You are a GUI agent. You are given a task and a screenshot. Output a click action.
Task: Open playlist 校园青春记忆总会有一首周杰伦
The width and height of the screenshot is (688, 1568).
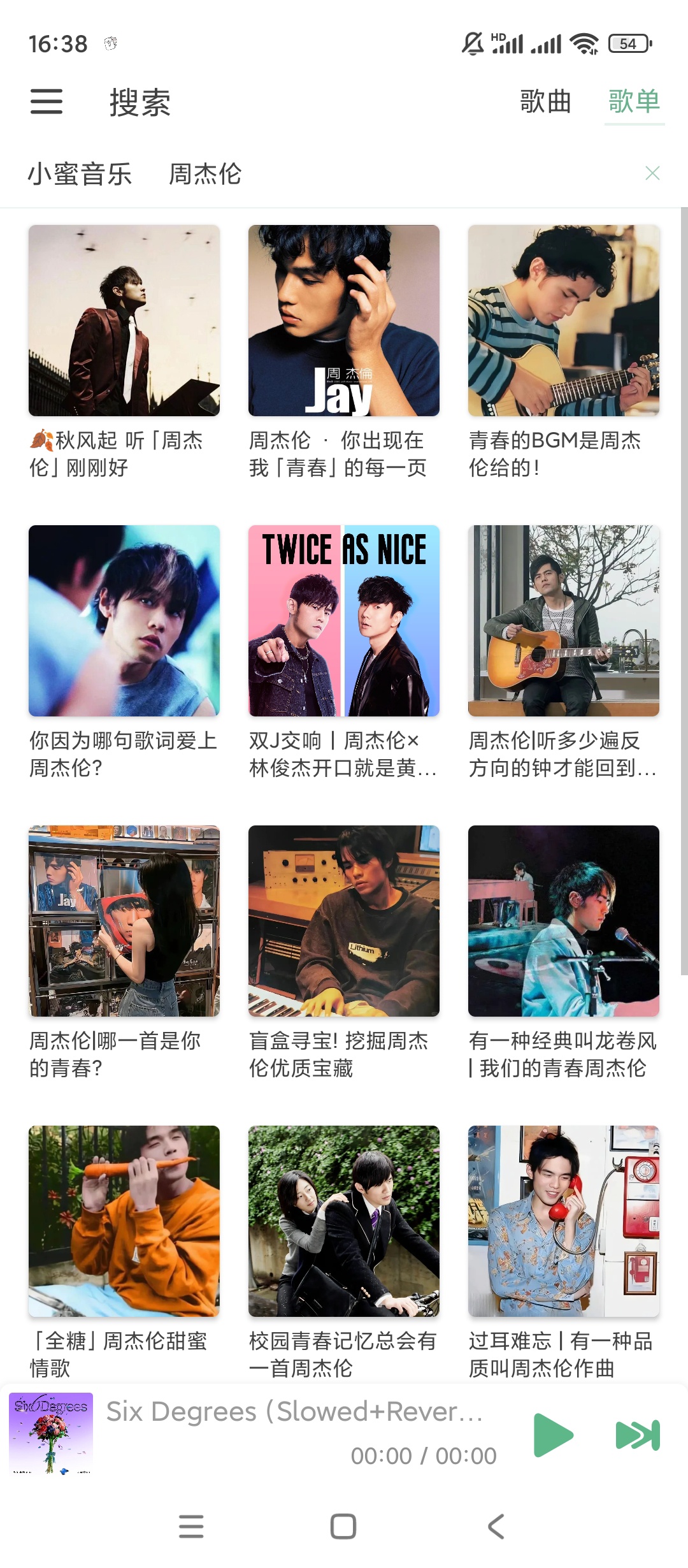pyautogui.click(x=344, y=1221)
